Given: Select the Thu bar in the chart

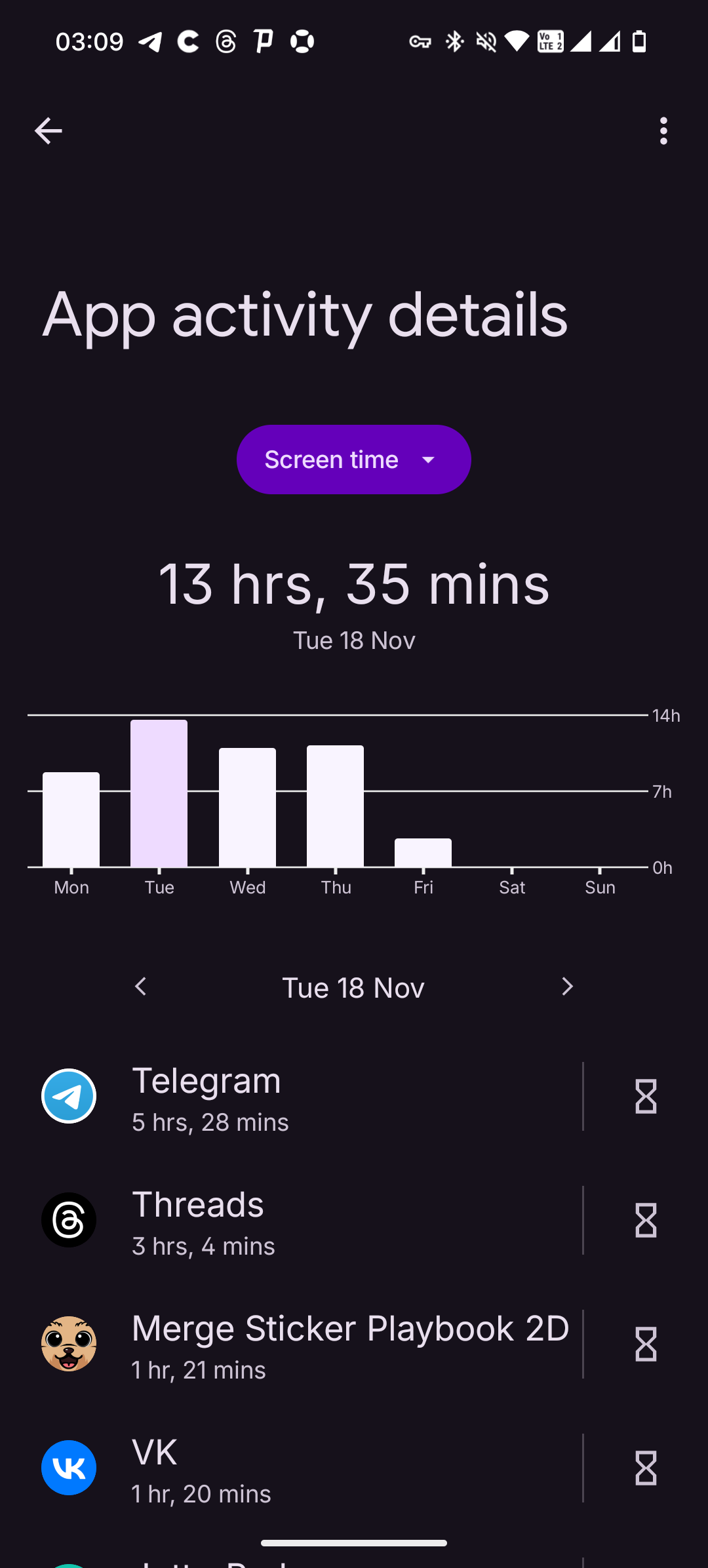Looking at the screenshot, I should tap(335, 806).
